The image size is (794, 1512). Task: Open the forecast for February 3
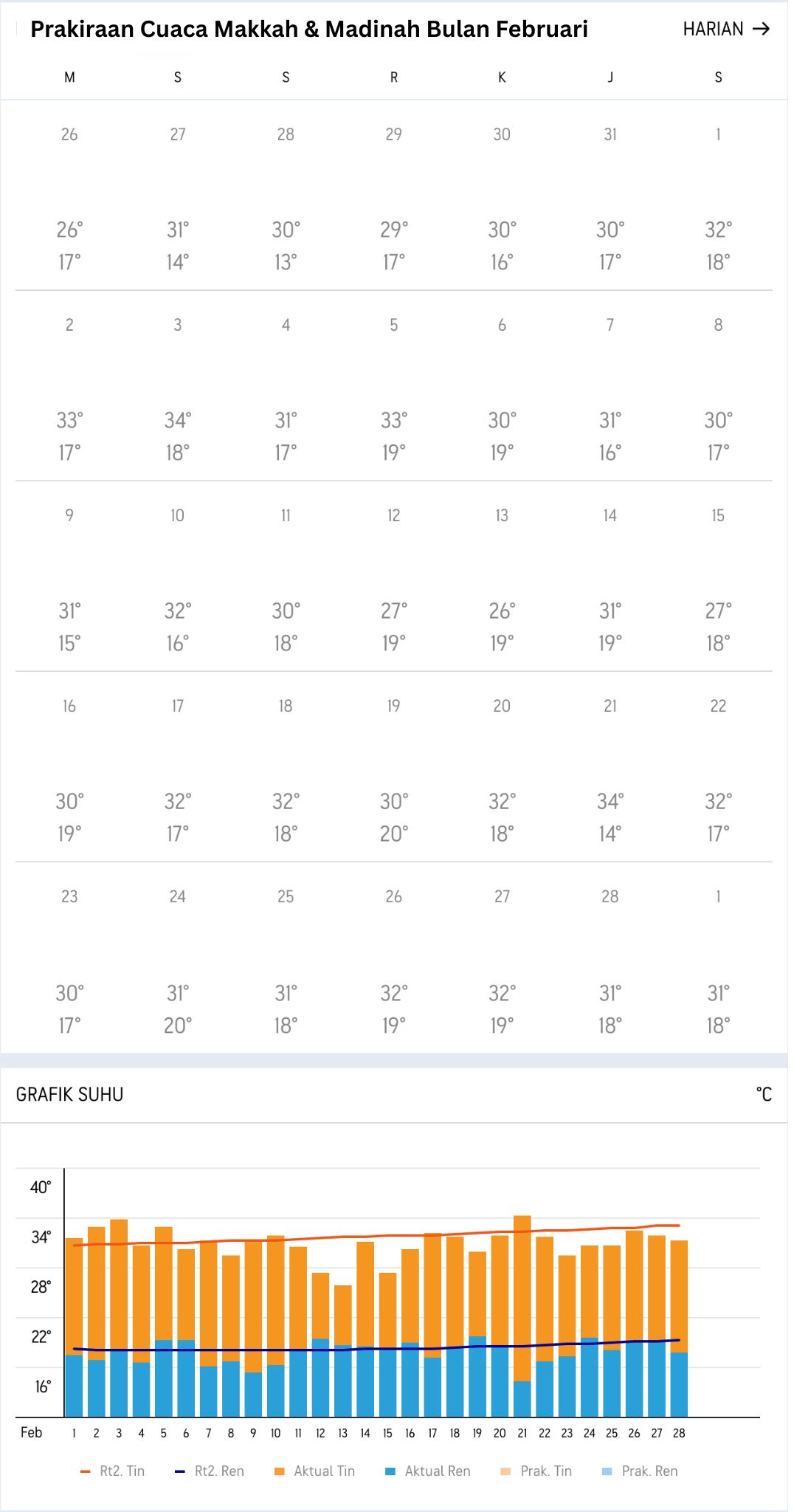177,388
